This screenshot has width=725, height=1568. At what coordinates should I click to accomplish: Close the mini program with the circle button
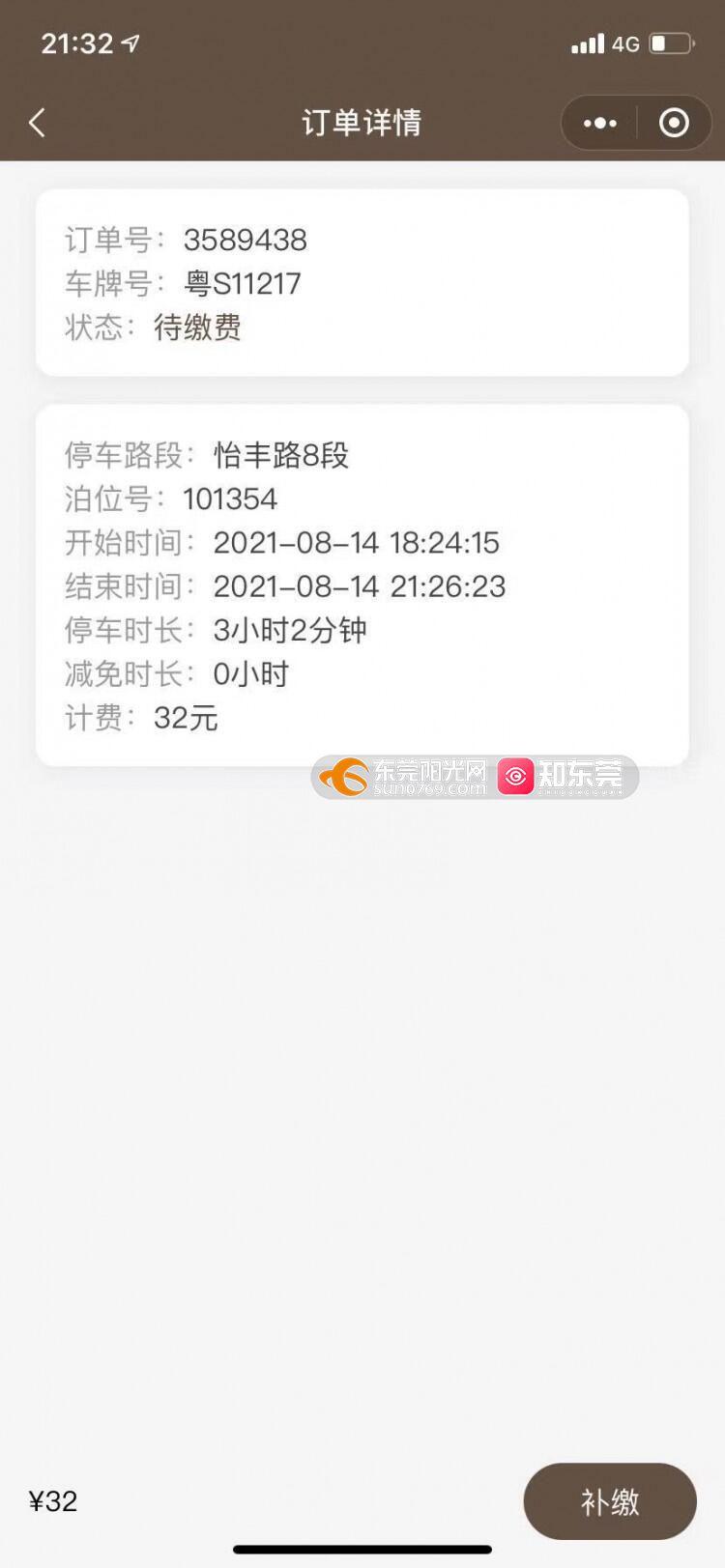pyautogui.click(x=674, y=123)
